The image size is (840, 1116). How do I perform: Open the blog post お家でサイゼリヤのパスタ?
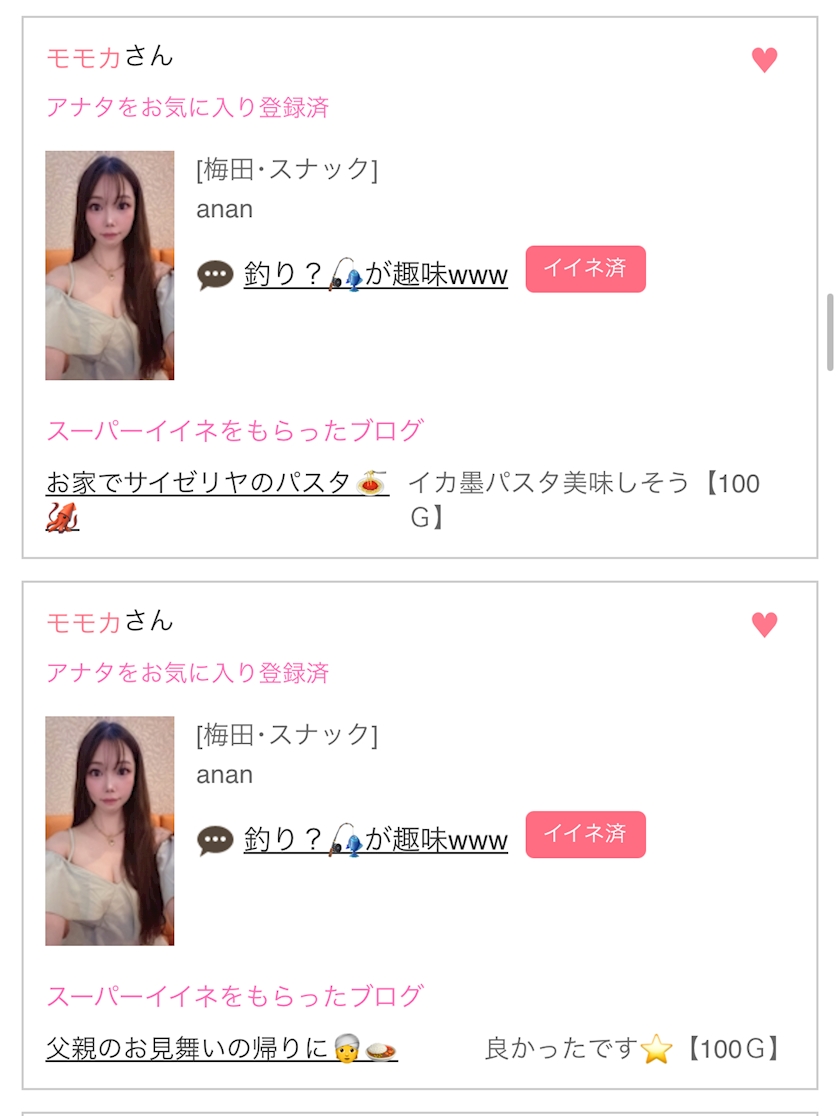point(216,484)
